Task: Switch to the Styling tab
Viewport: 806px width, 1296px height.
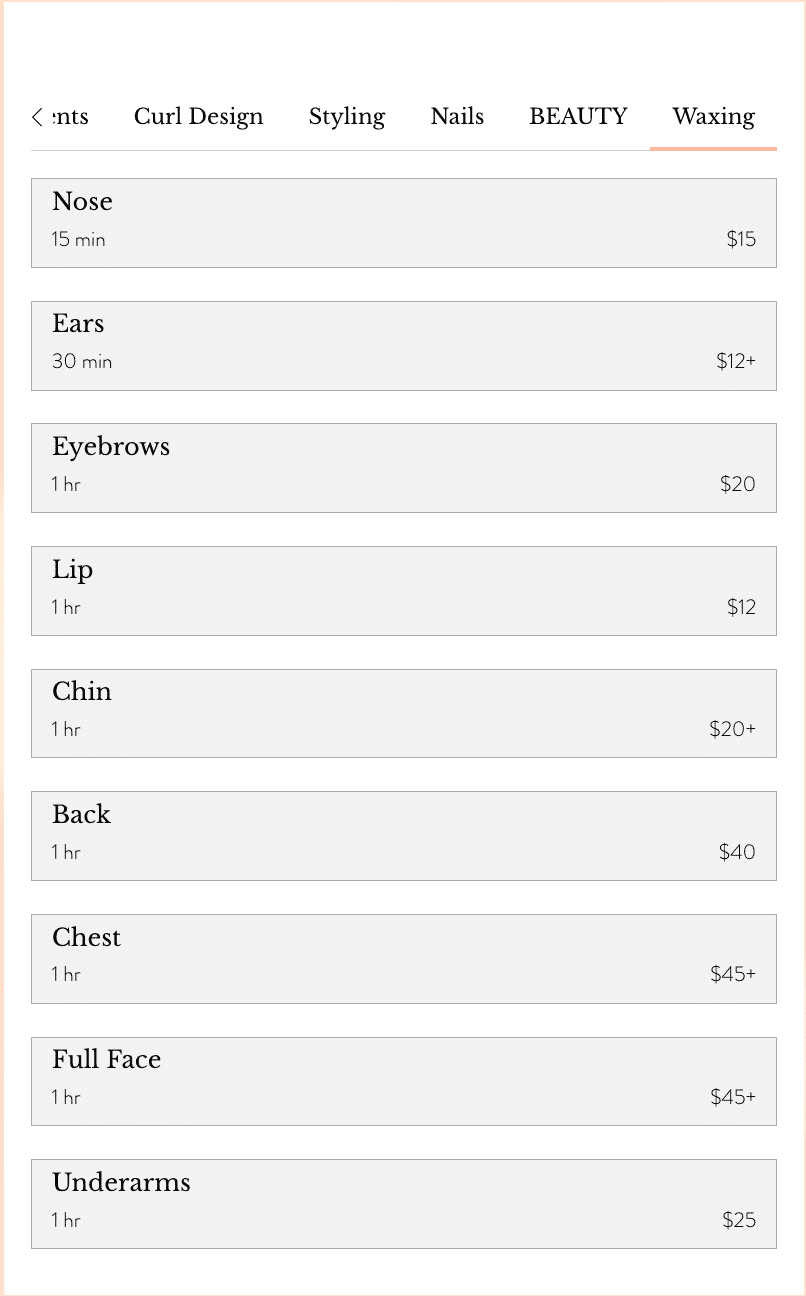Action: click(347, 117)
